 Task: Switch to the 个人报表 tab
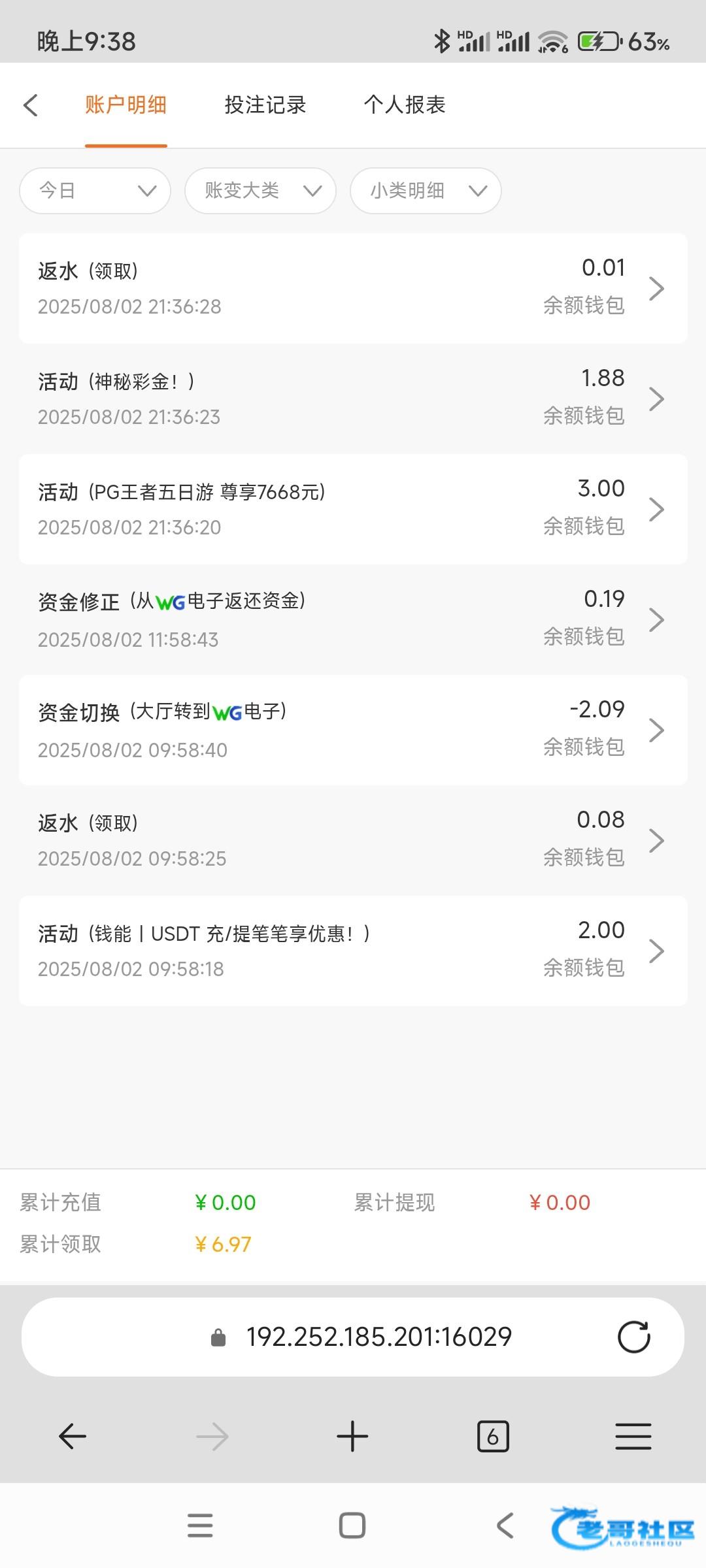click(x=405, y=105)
